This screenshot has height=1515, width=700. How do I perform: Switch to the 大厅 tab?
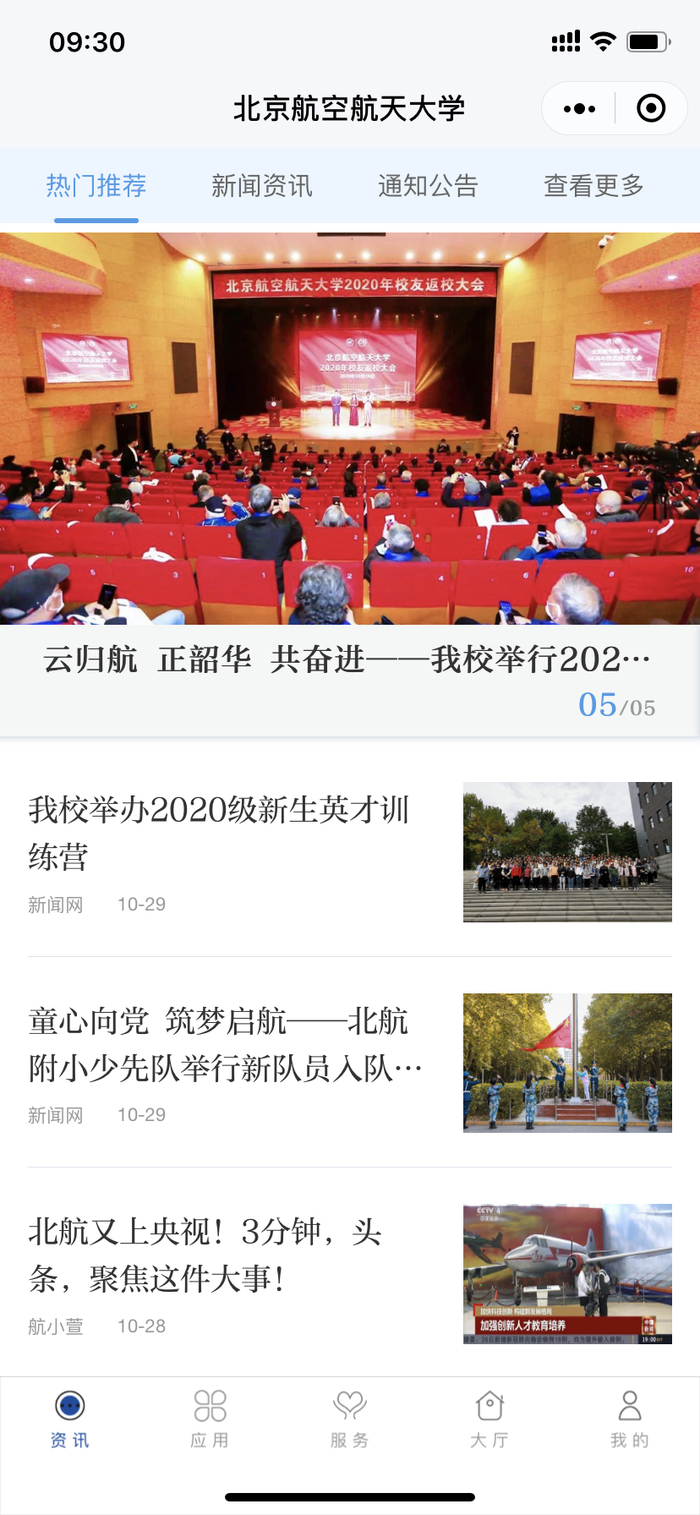489,1418
